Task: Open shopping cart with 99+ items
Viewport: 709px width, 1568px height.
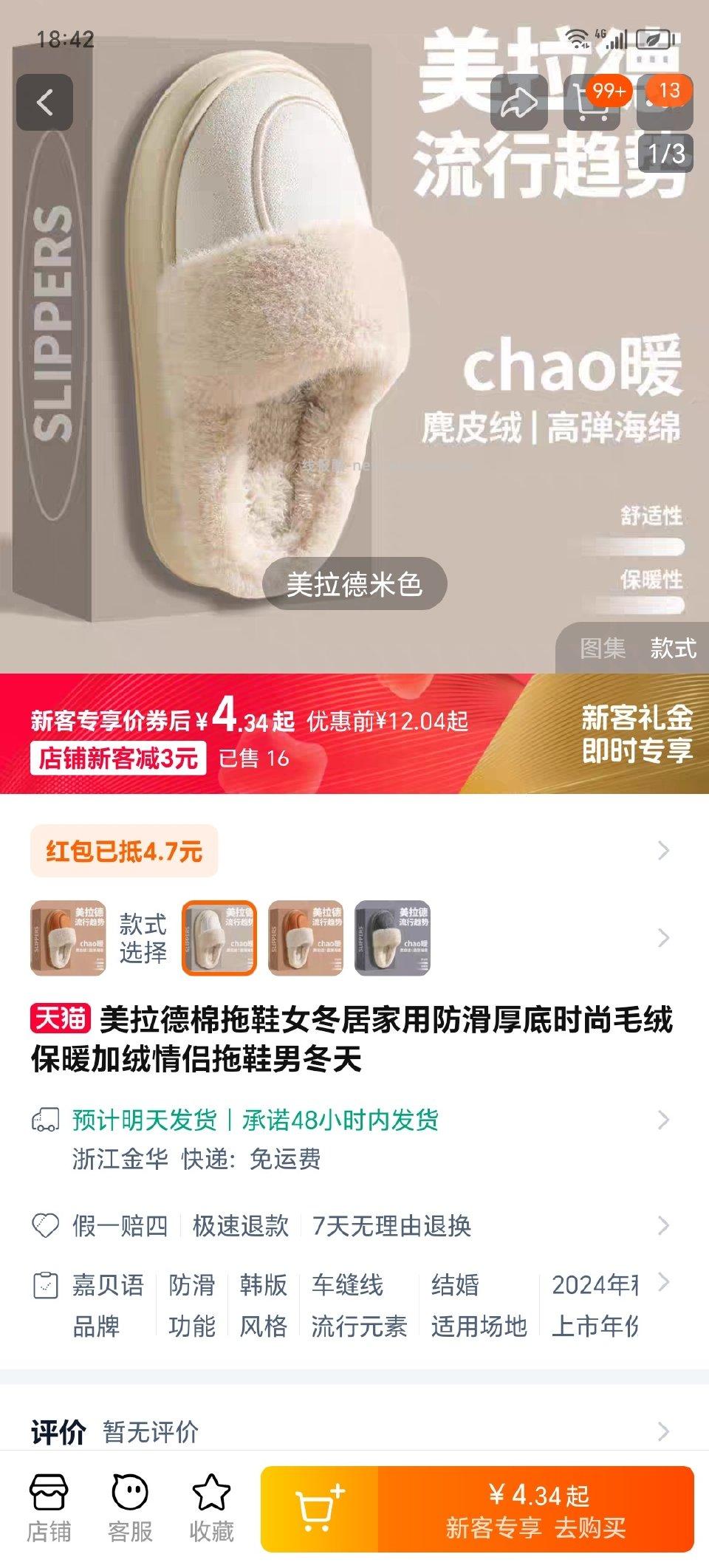Action: coord(592,103)
